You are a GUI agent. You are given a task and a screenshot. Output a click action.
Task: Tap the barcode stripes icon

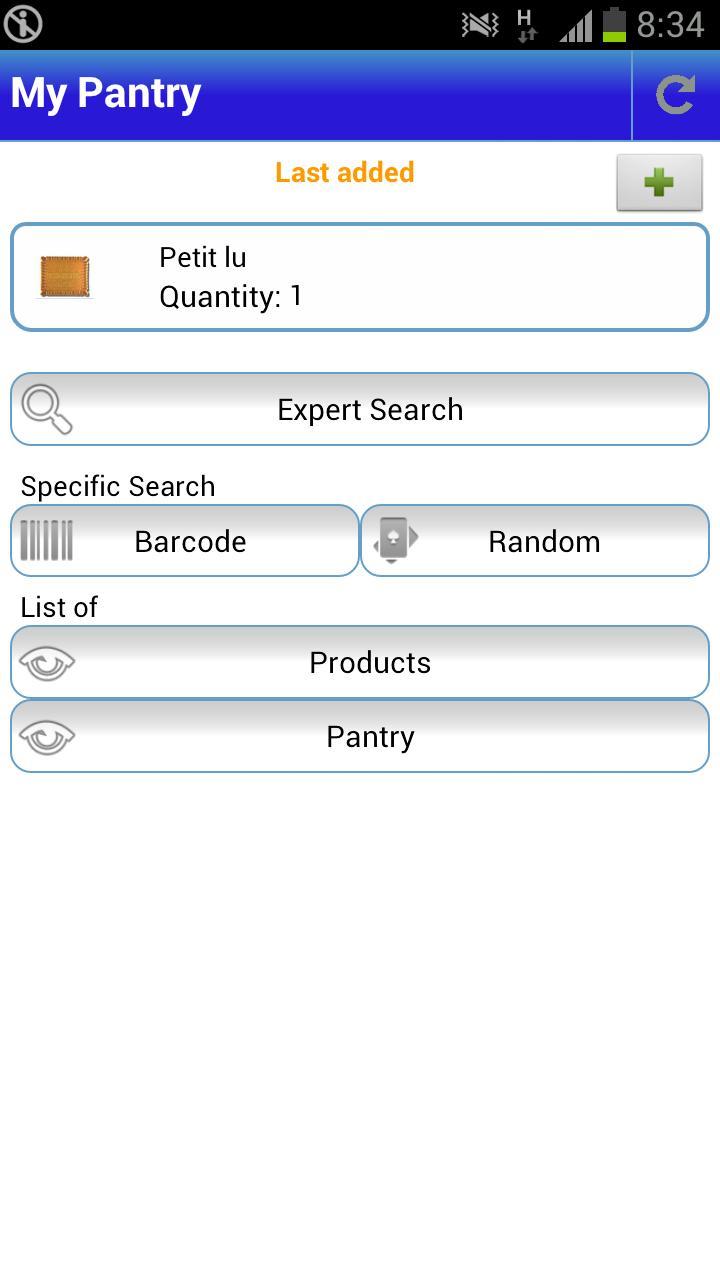[x=46, y=540]
